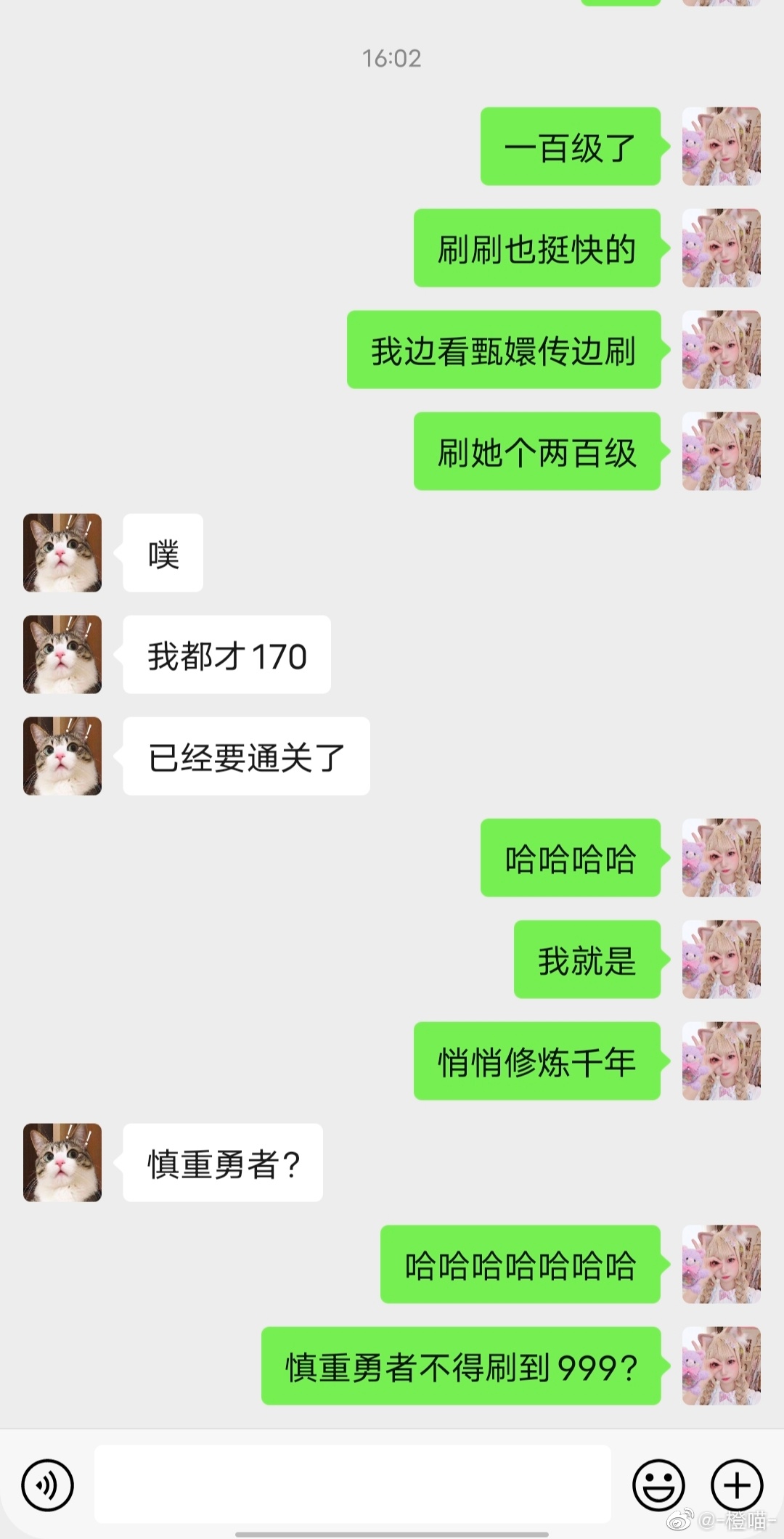Tap the cat avatar beside 慎重勇者？
784x1539 pixels.
tap(62, 1162)
